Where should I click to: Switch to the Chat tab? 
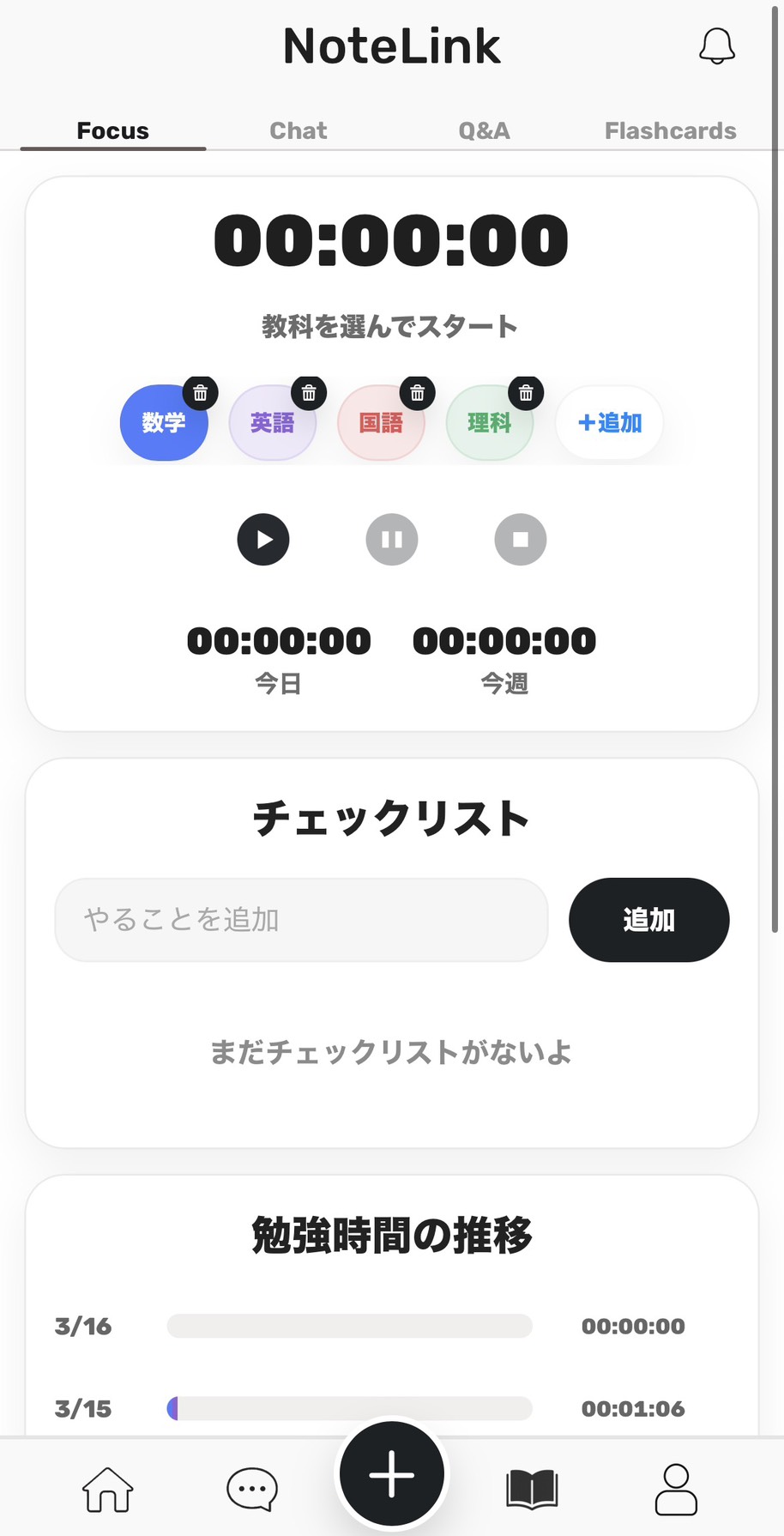pyautogui.click(x=298, y=130)
